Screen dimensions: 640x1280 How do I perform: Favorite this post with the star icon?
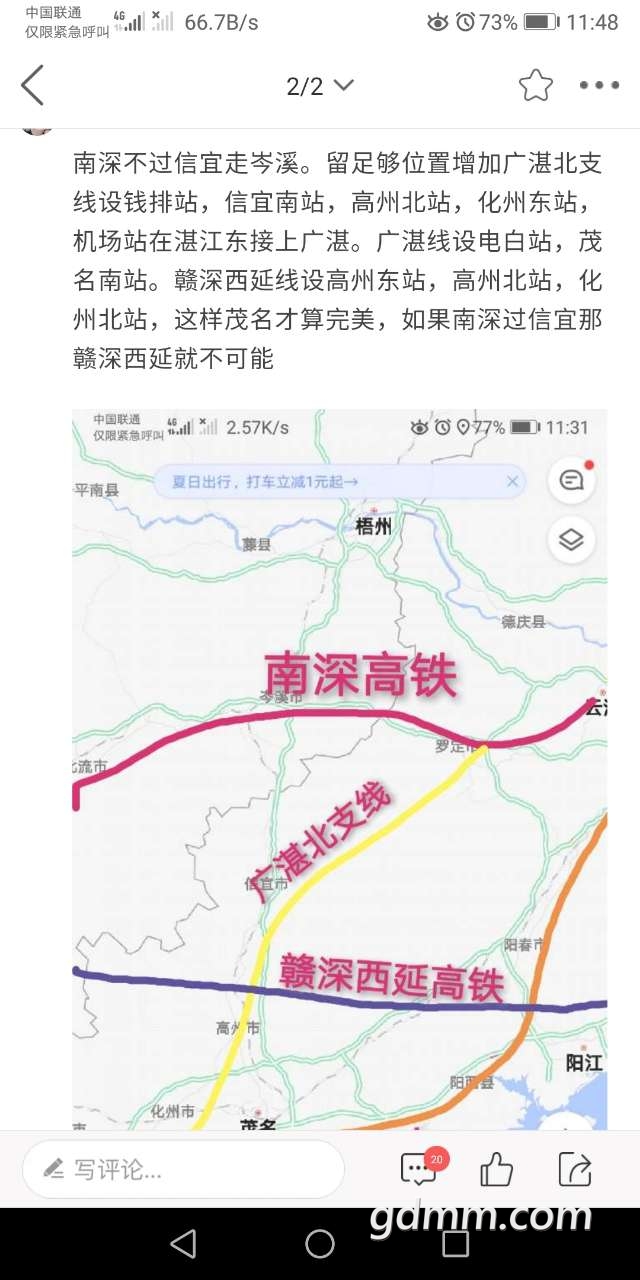pos(535,86)
